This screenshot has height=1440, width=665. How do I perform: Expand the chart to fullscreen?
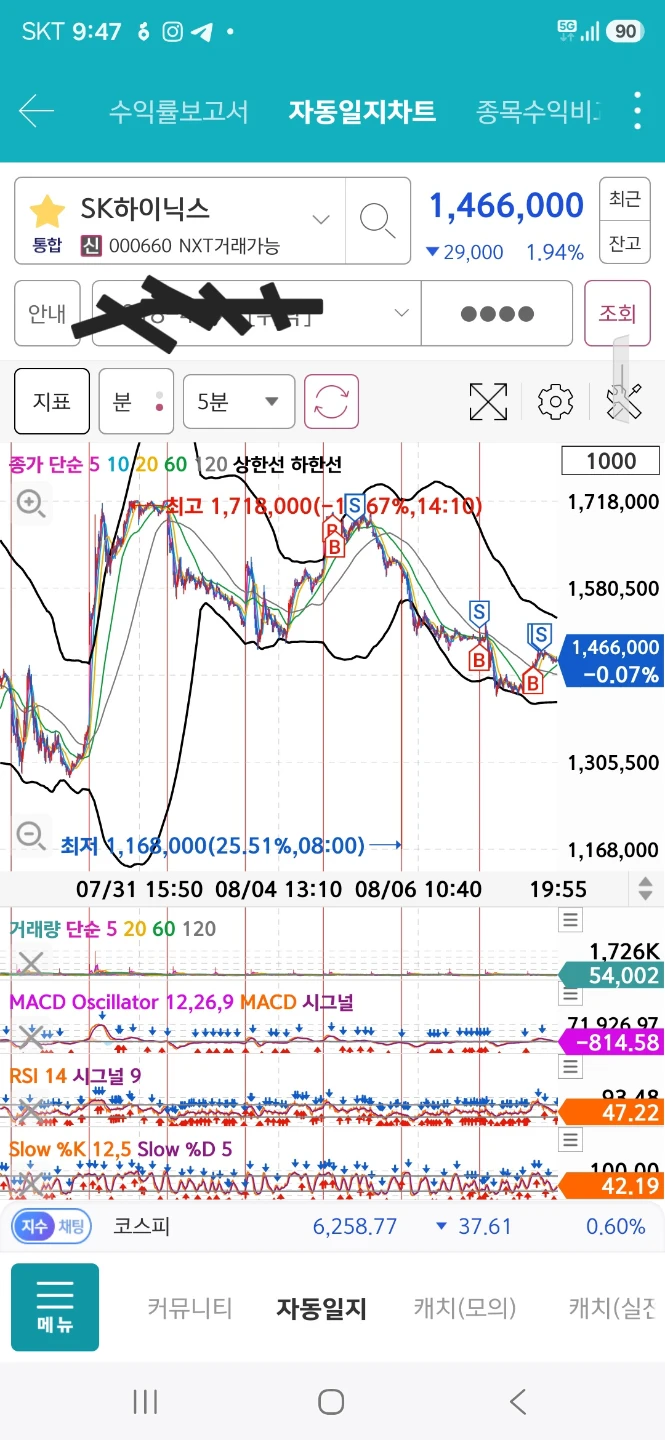click(x=488, y=402)
